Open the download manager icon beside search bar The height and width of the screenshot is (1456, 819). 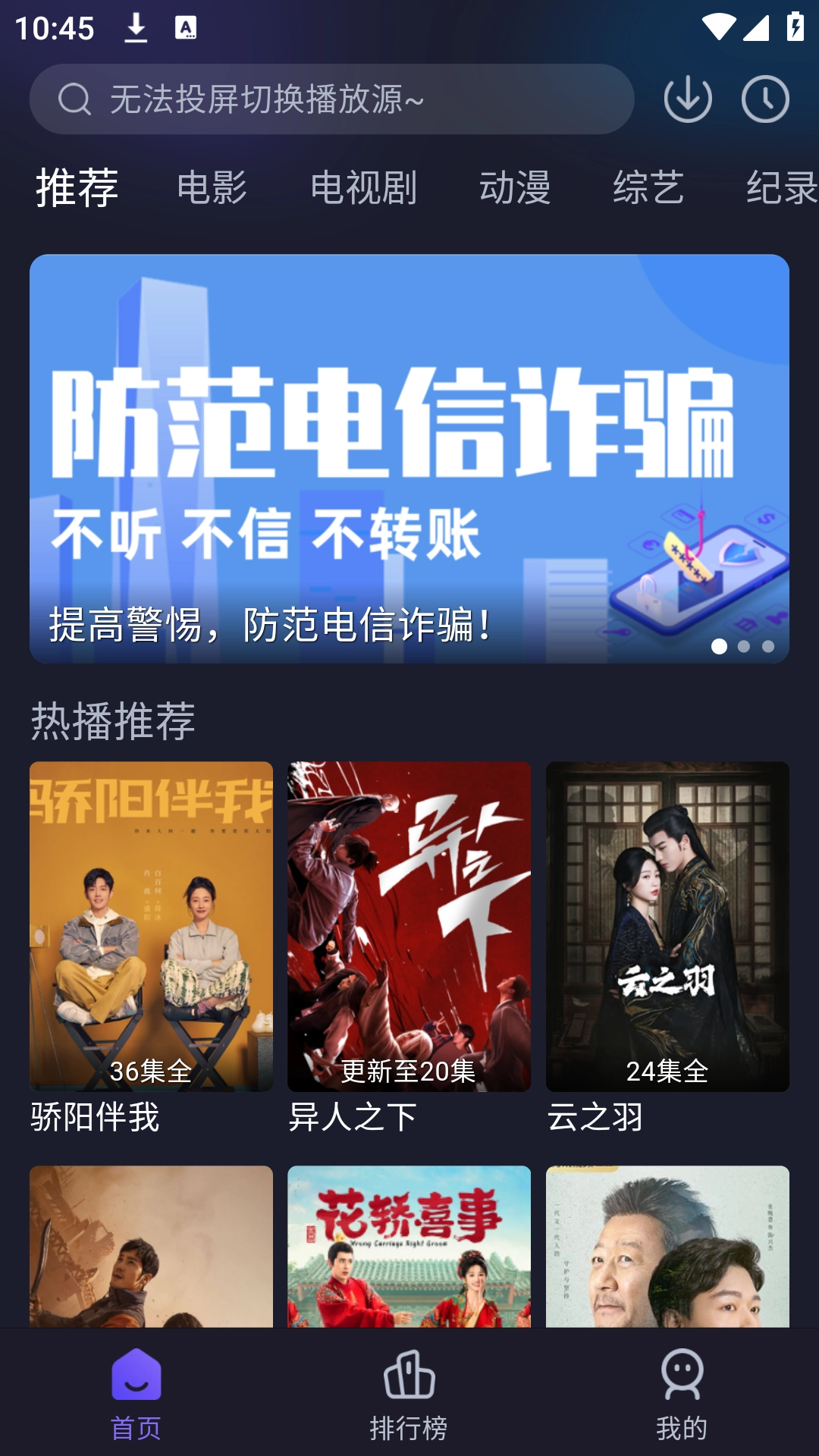(687, 98)
